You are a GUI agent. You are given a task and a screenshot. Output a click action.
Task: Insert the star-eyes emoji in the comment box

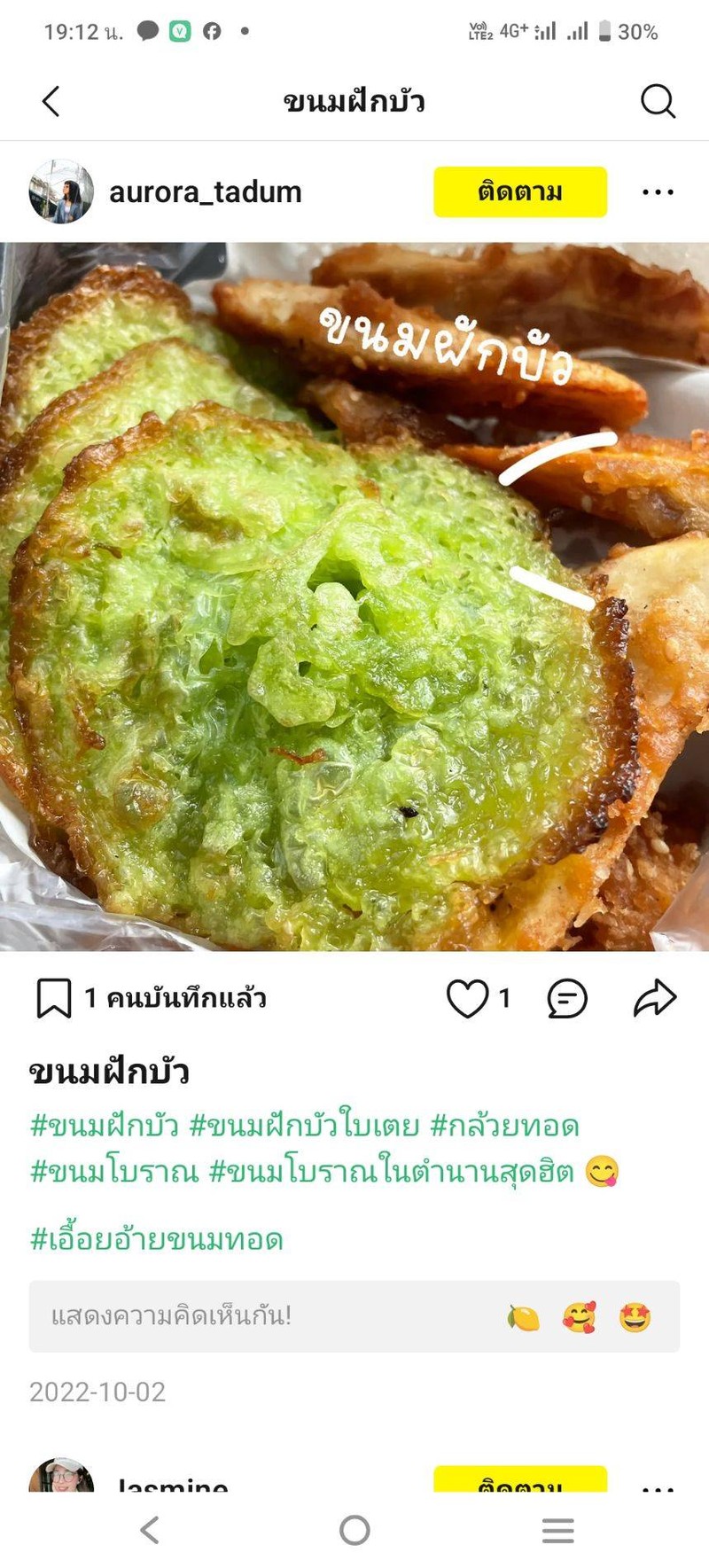(635, 1318)
